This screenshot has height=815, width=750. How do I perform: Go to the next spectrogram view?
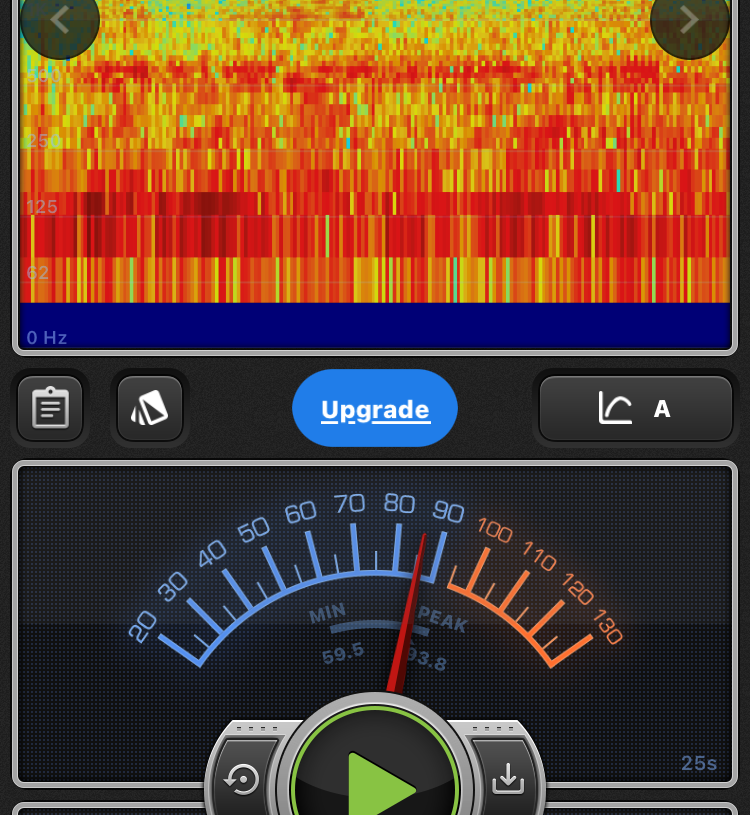pyautogui.click(x=689, y=20)
